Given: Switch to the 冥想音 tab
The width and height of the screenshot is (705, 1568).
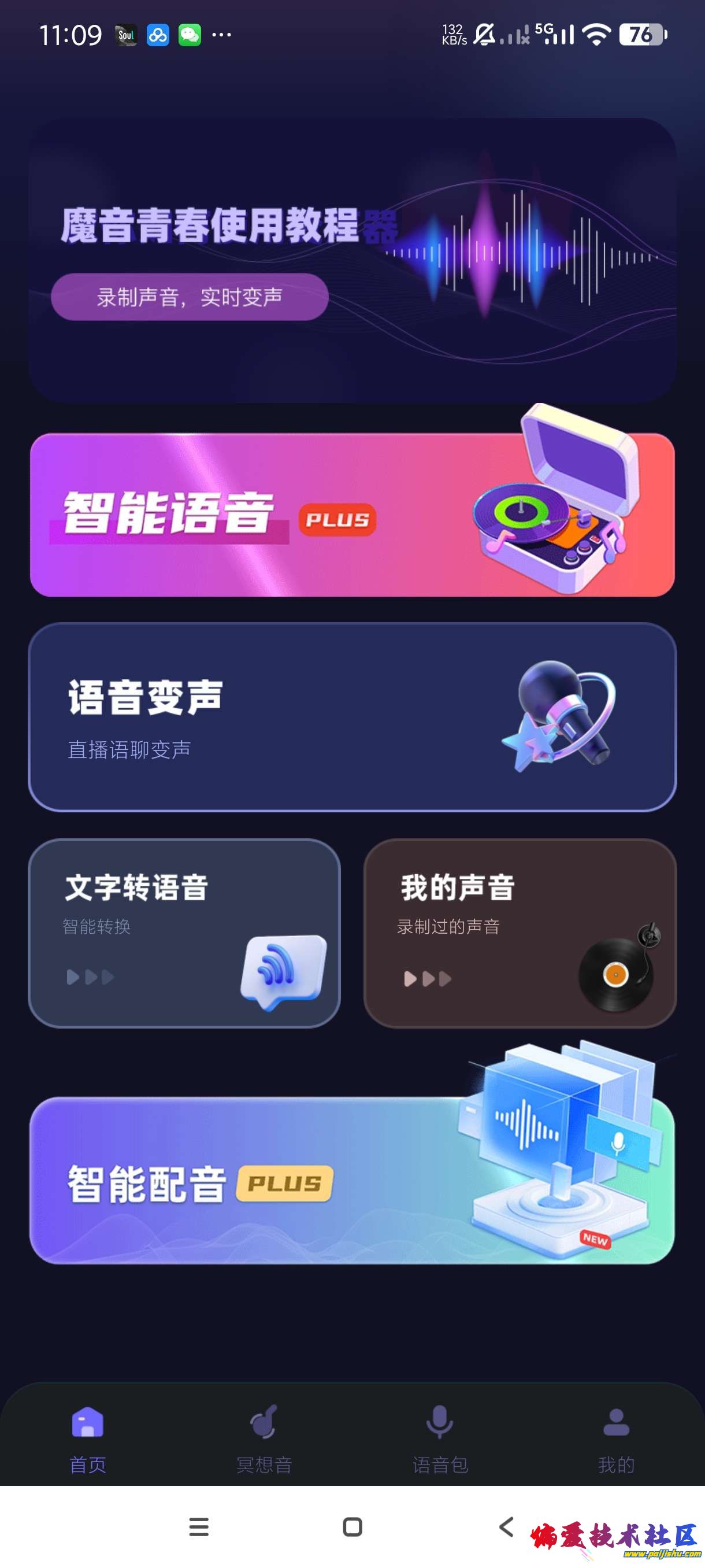Looking at the screenshot, I should [264, 1439].
